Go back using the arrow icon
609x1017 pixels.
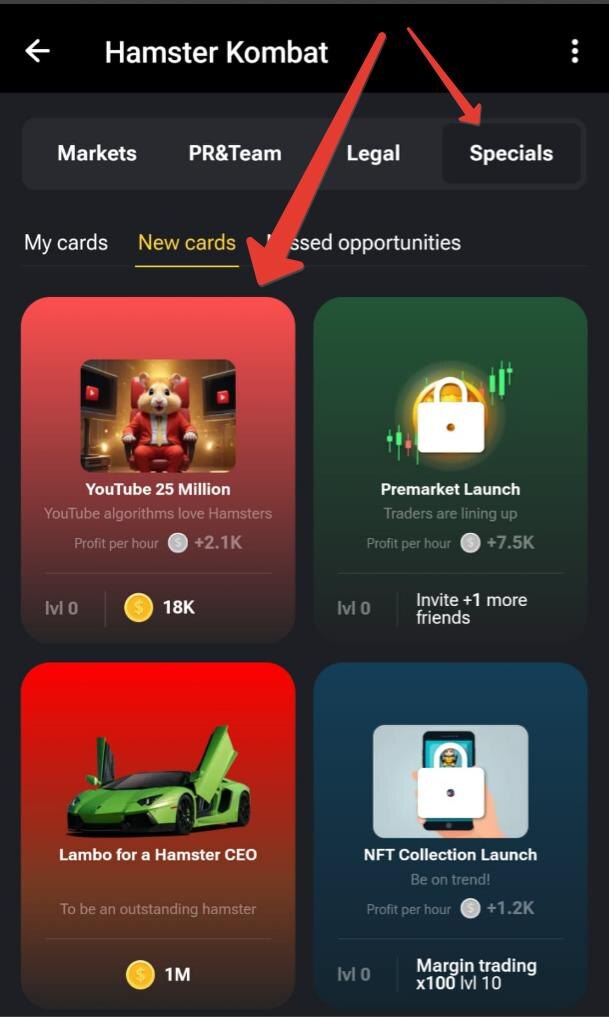(x=38, y=51)
